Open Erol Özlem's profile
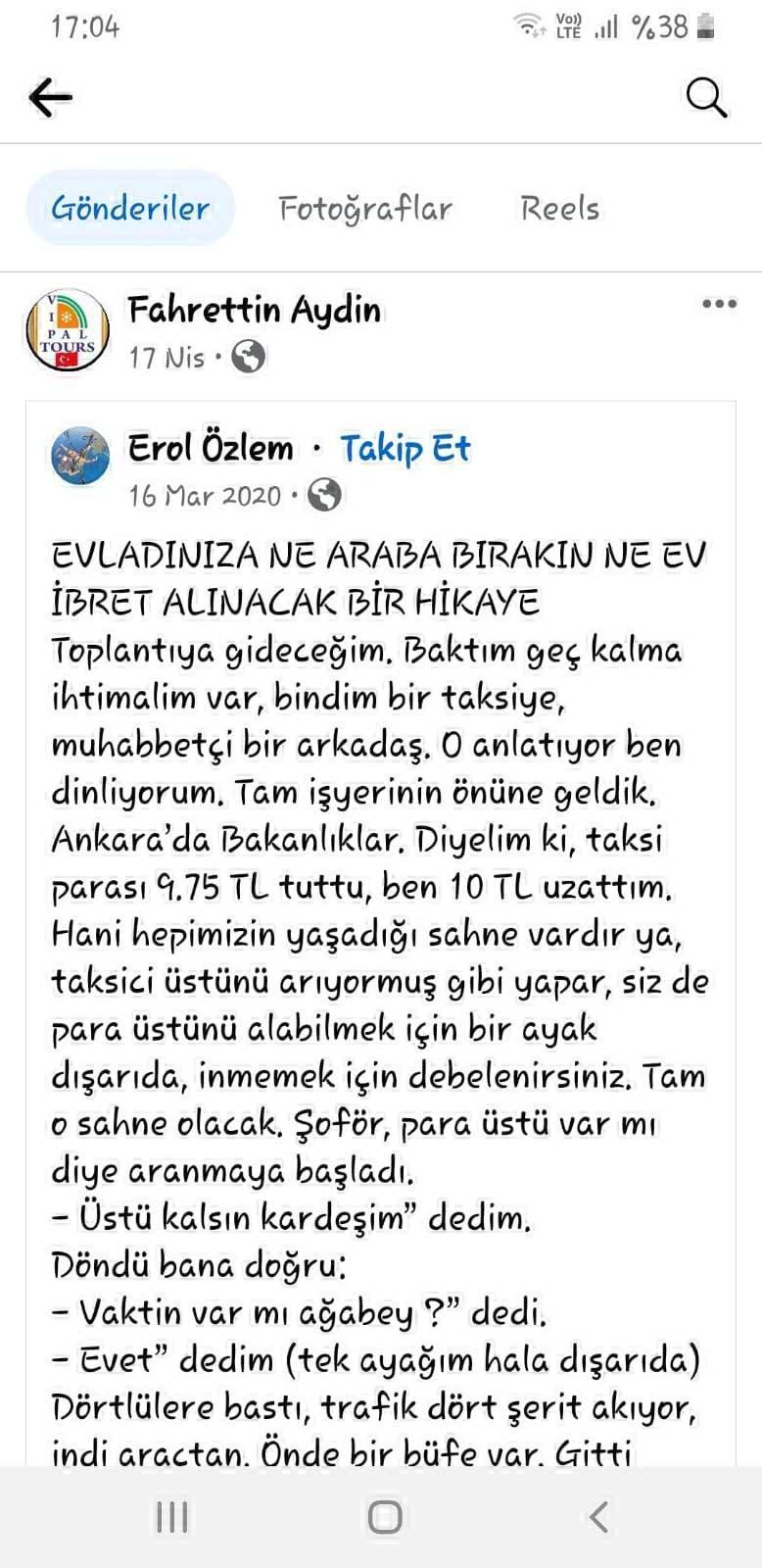 211,448
